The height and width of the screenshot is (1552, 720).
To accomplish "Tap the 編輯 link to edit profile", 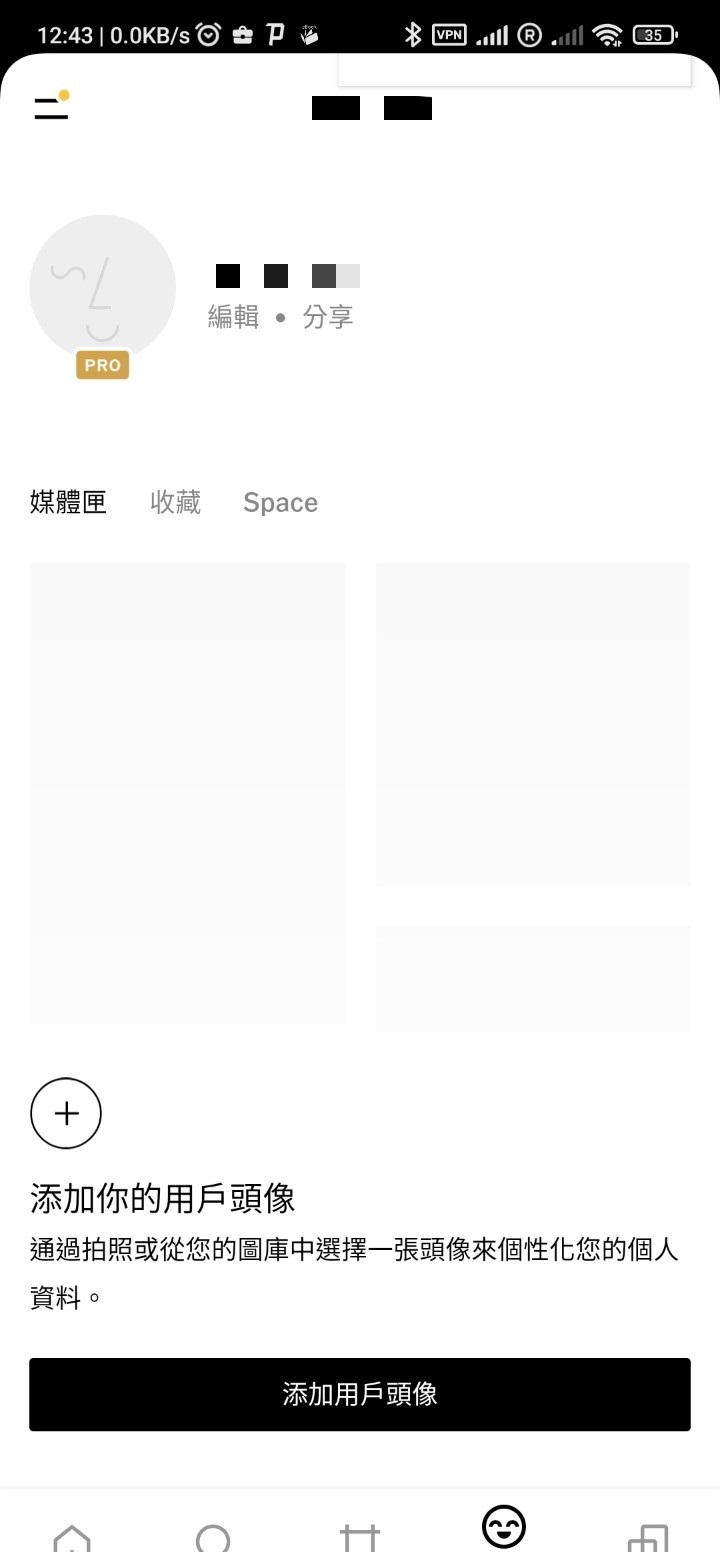I will tap(233, 316).
